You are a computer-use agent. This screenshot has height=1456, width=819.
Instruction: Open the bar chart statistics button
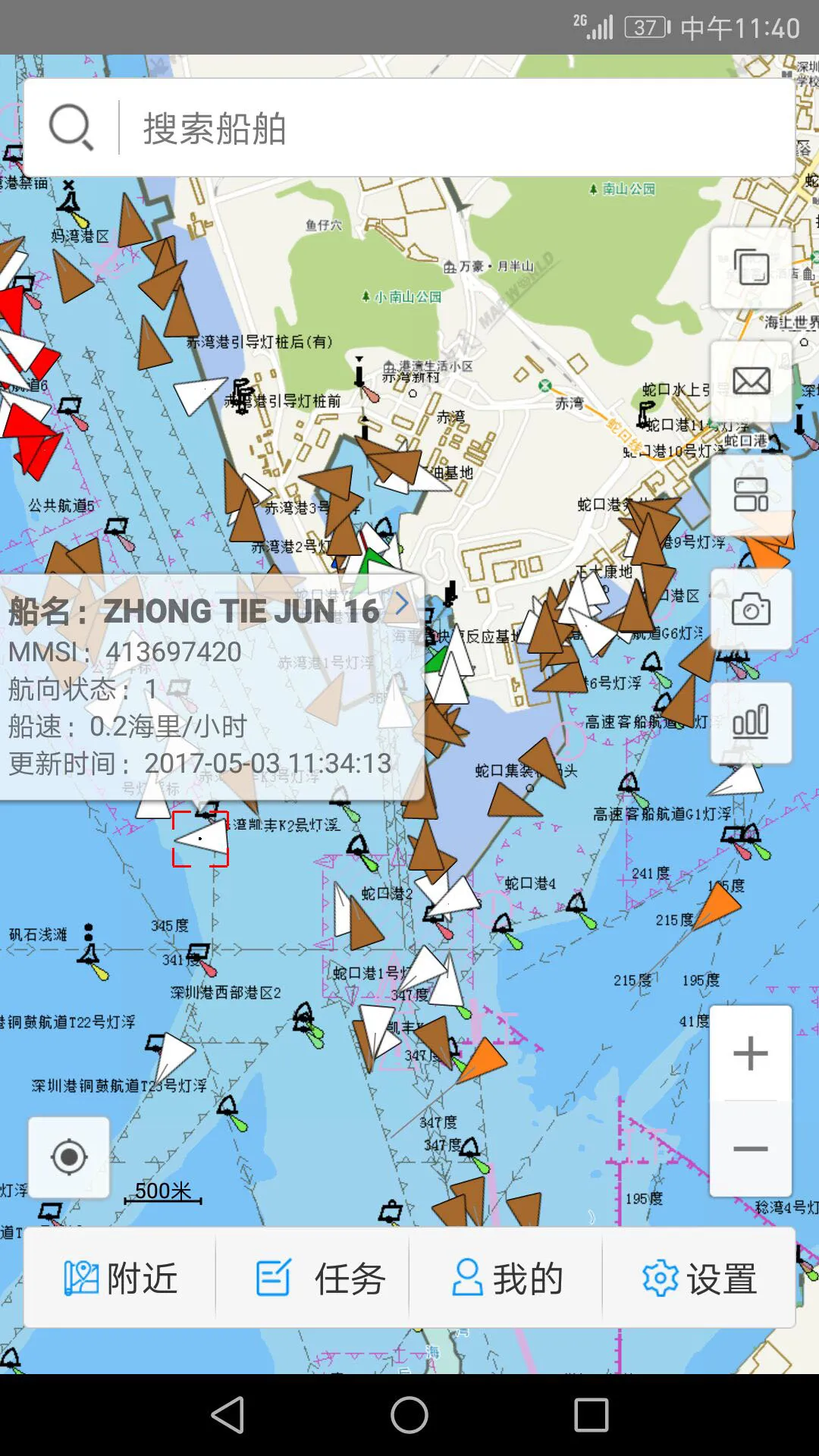751,722
